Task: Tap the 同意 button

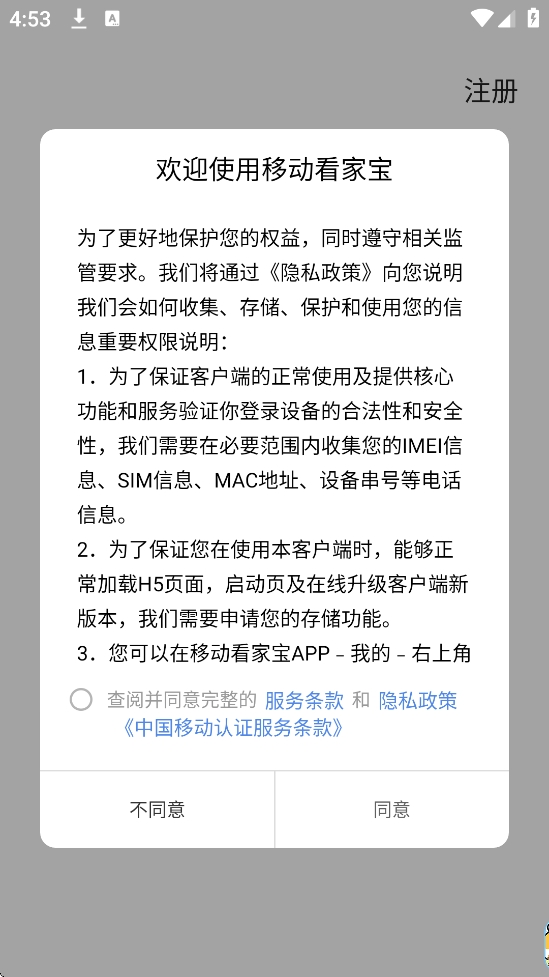Action: point(392,809)
